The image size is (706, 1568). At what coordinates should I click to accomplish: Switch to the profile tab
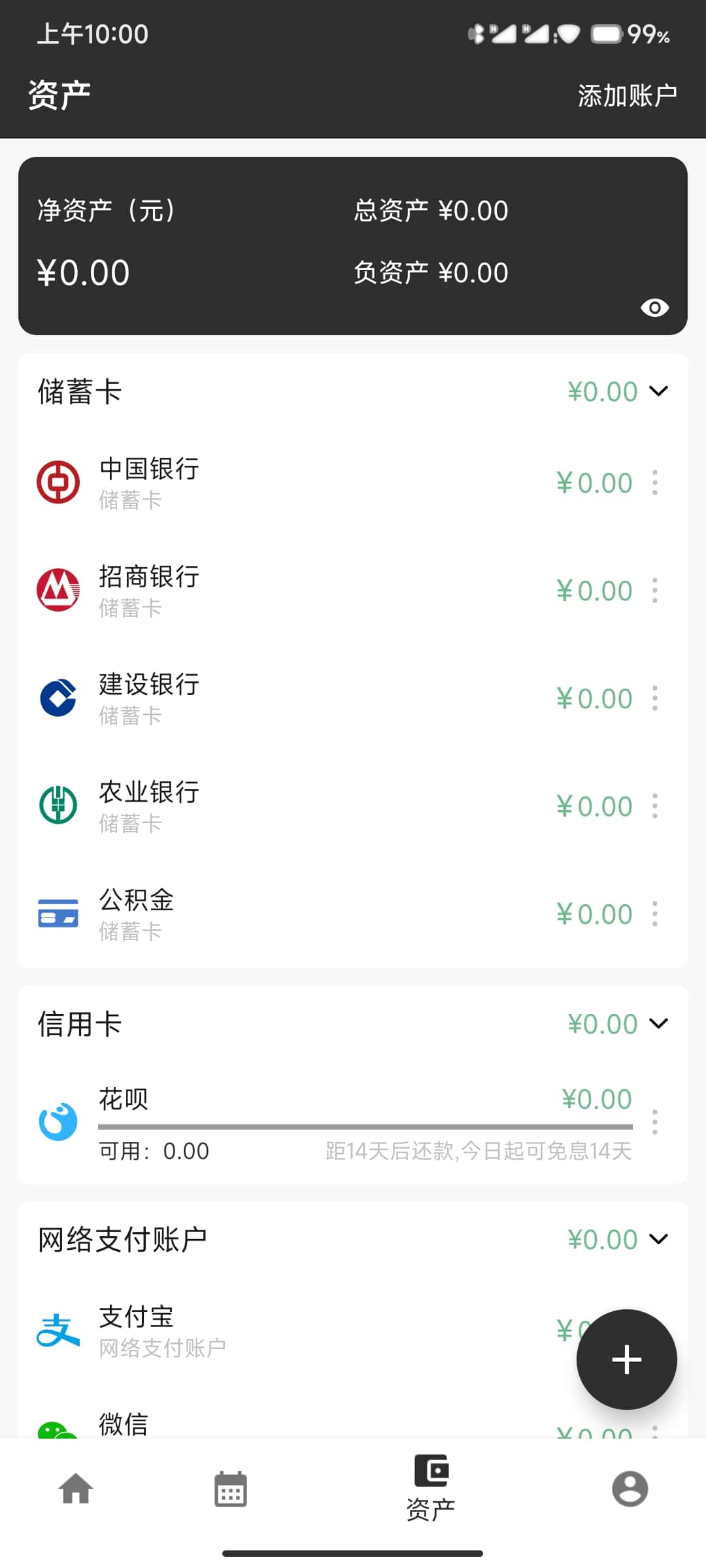(630, 1489)
